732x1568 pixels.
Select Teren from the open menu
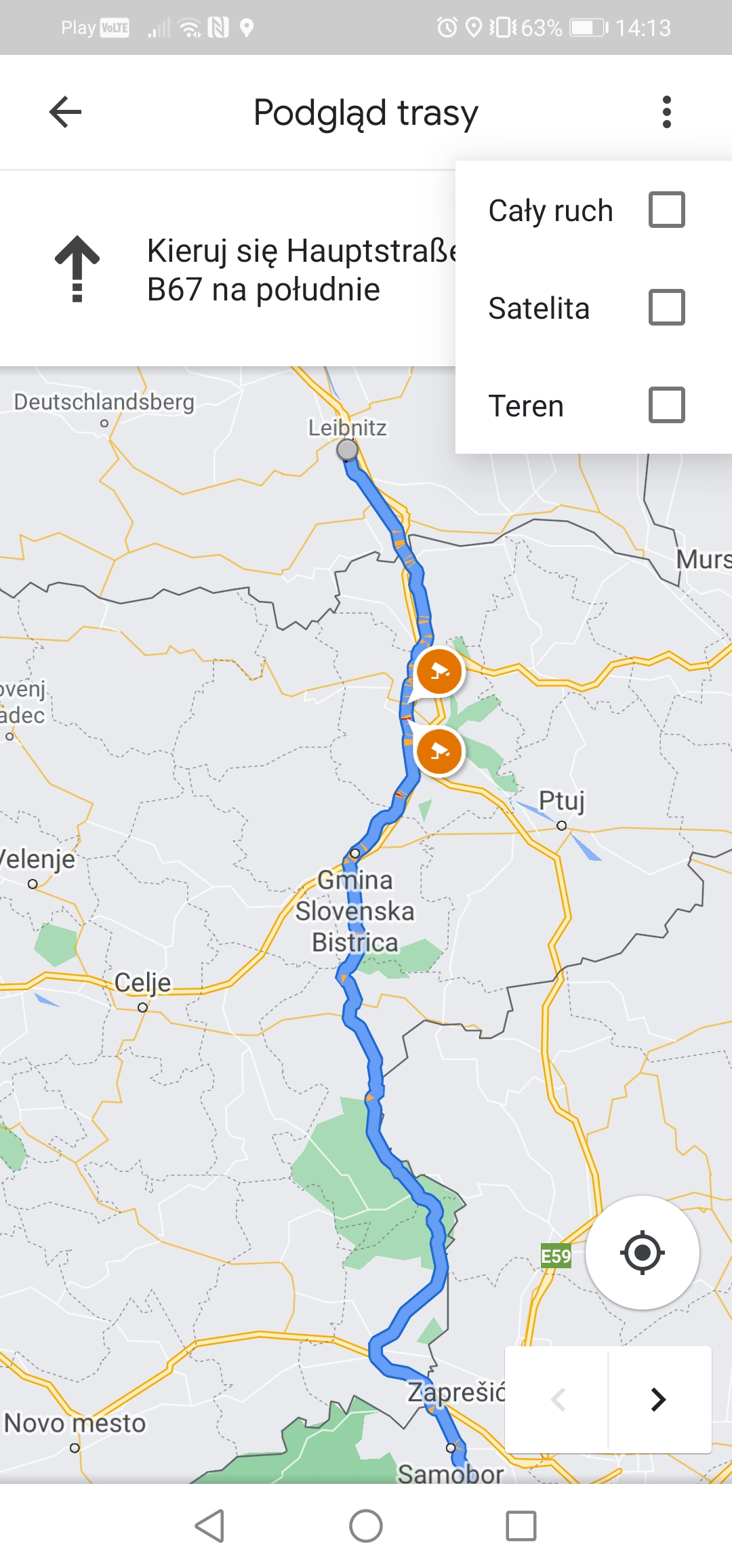pos(527,405)
